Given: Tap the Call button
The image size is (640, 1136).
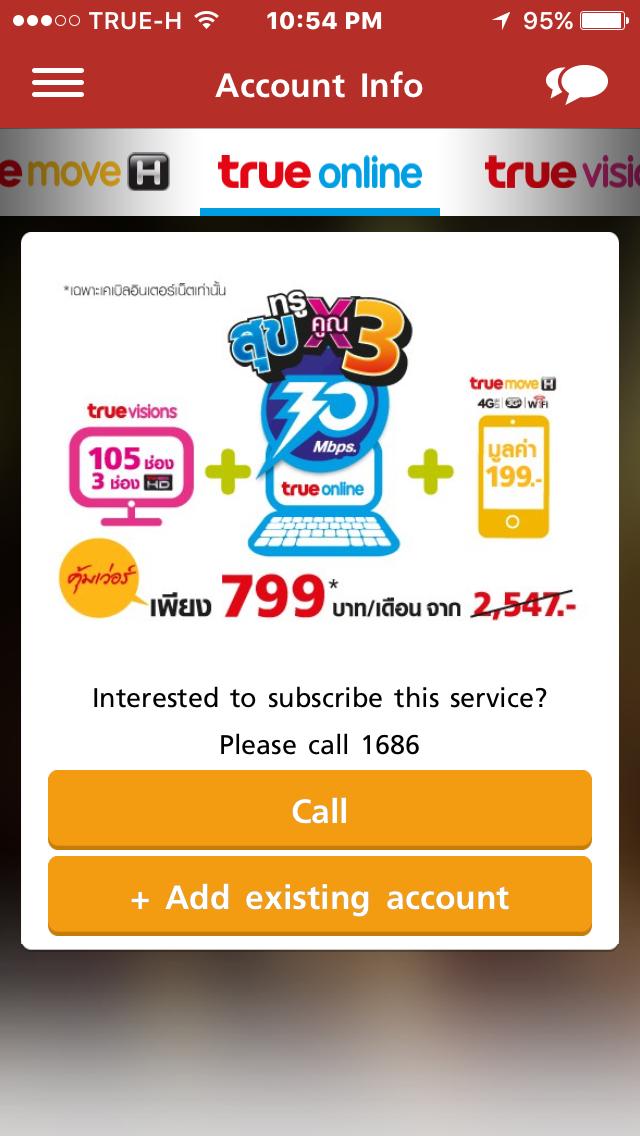Looking at the screenshot, I should (x=320, y=809).
